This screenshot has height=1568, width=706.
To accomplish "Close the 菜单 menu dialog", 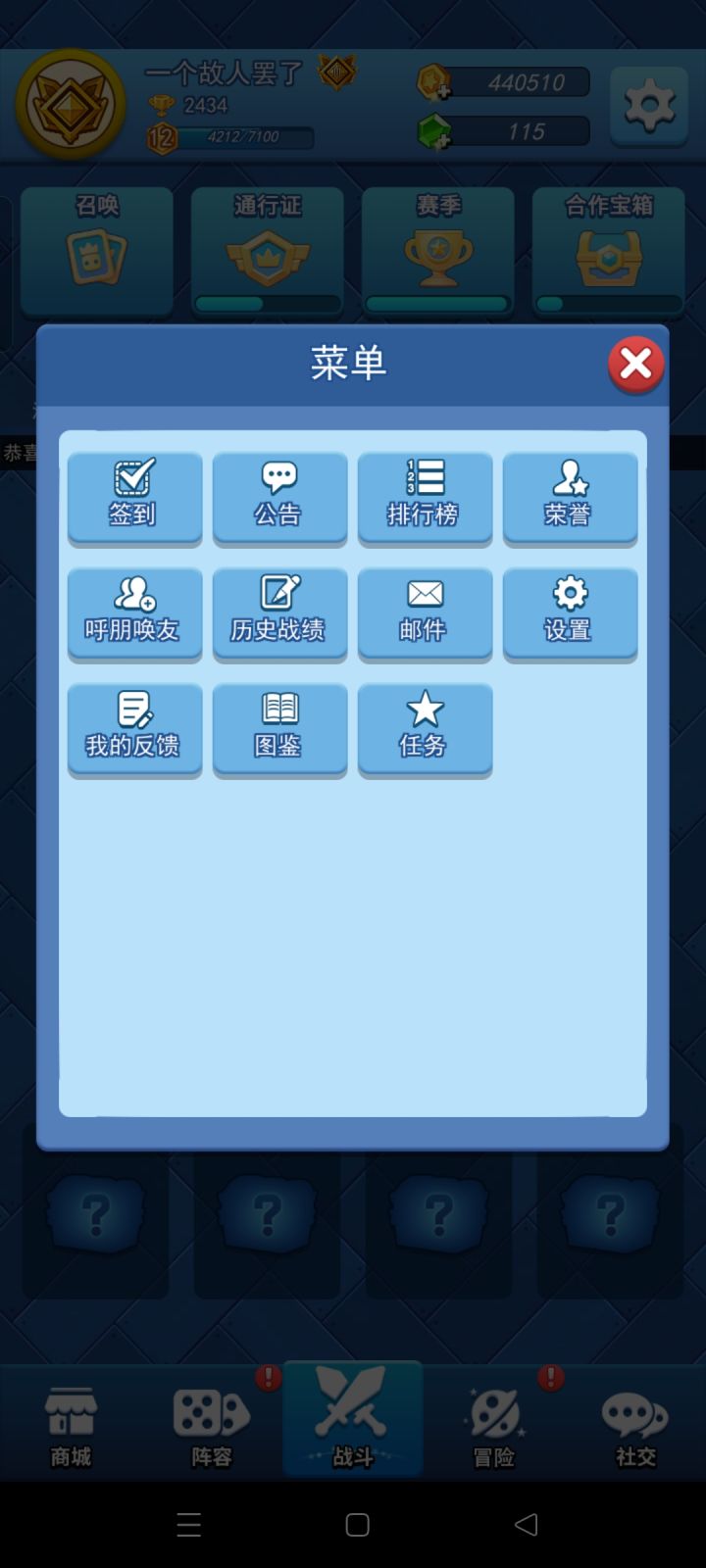I will (635, 365).
